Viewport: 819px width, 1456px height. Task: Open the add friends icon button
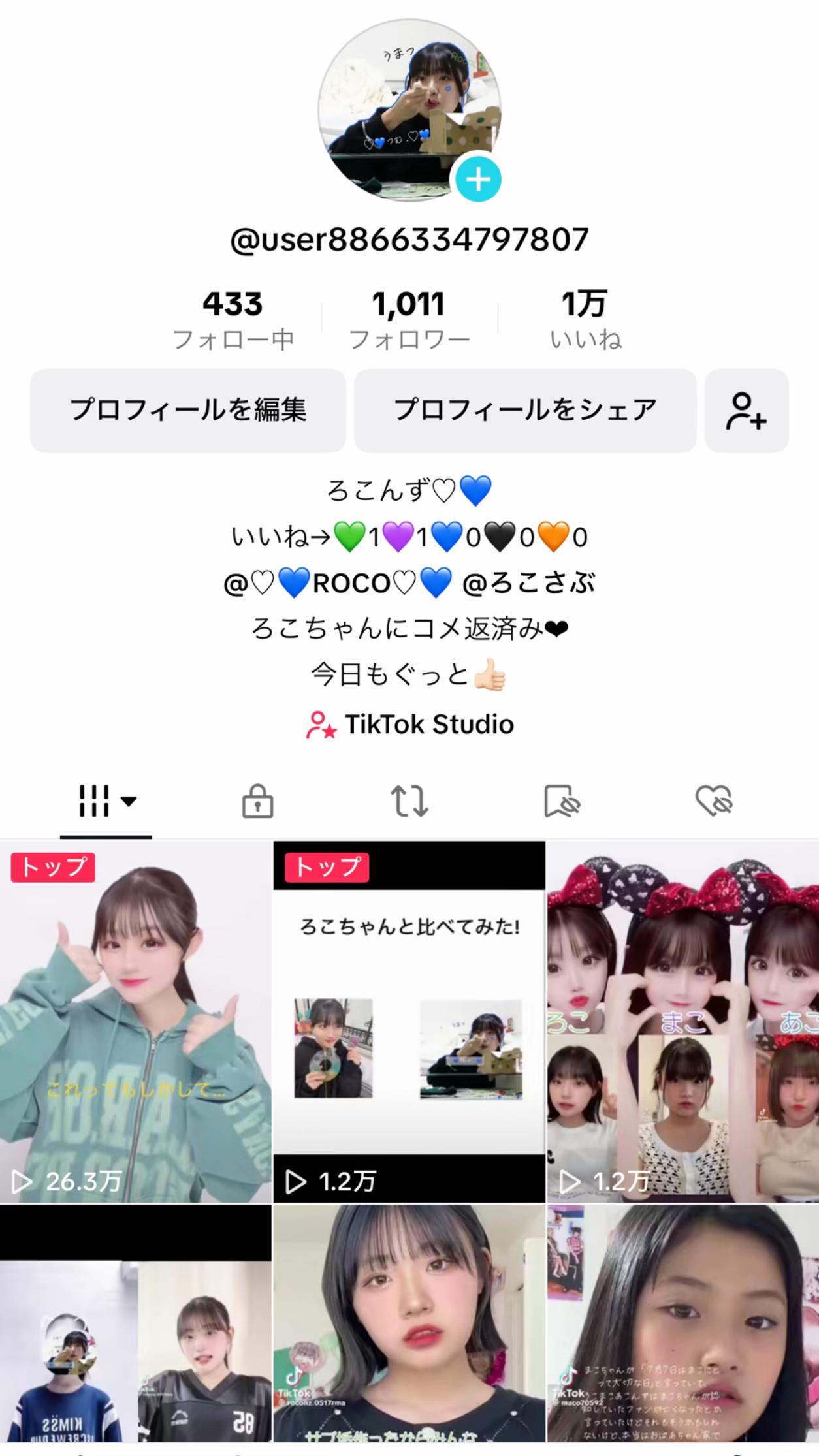click(747, 410)
